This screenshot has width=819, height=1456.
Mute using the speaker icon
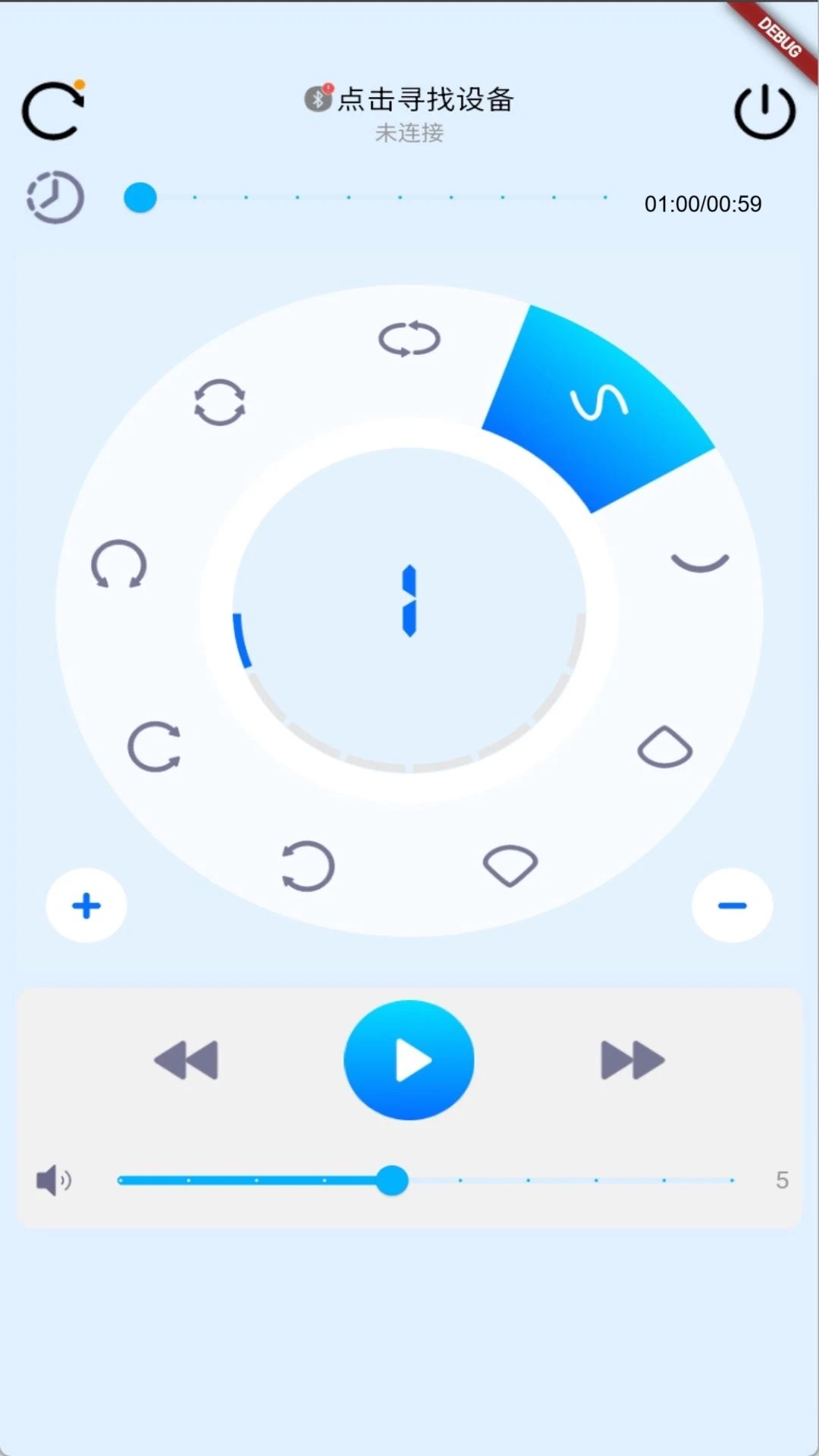tap(53, 1181)
